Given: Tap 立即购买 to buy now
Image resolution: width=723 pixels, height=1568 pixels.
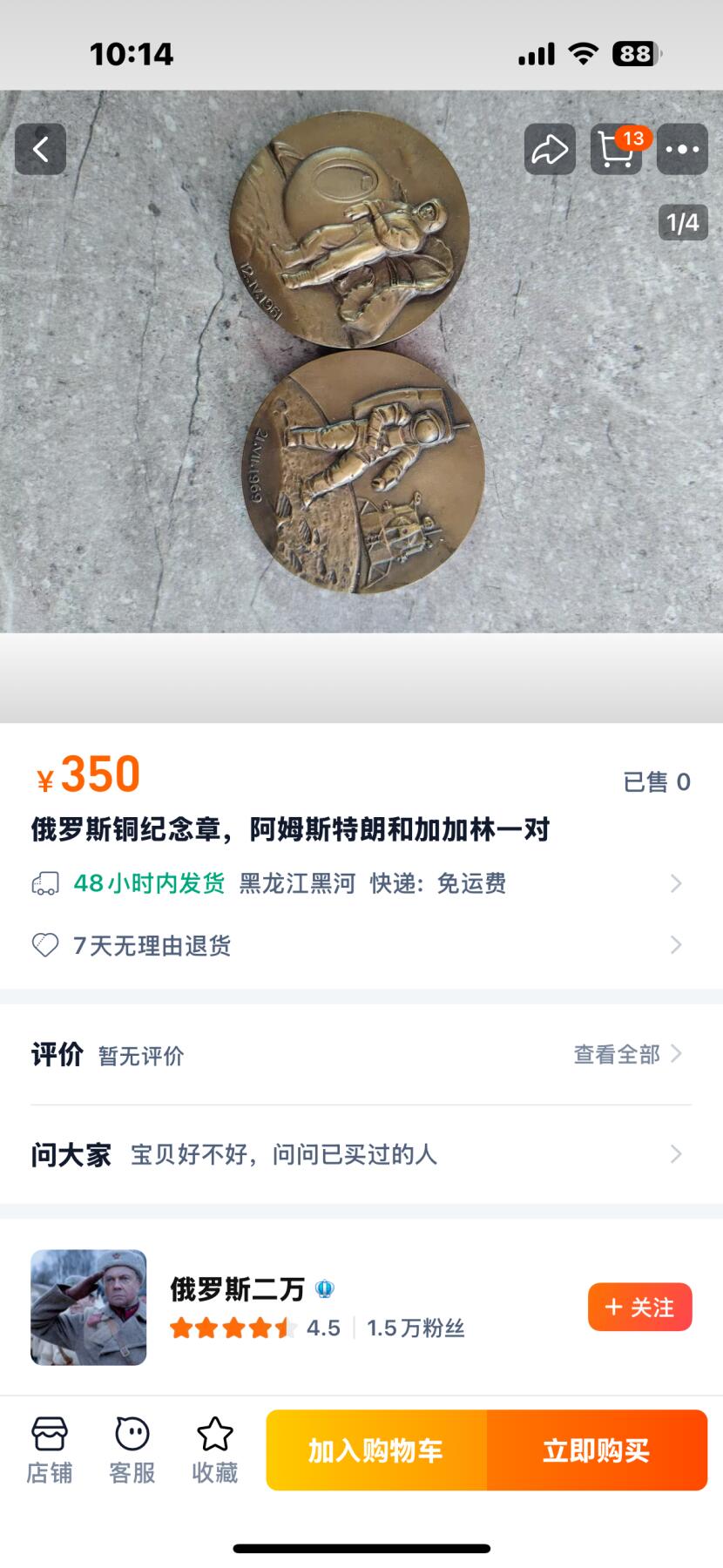Looking at the screenshot, I should 599,1449.
